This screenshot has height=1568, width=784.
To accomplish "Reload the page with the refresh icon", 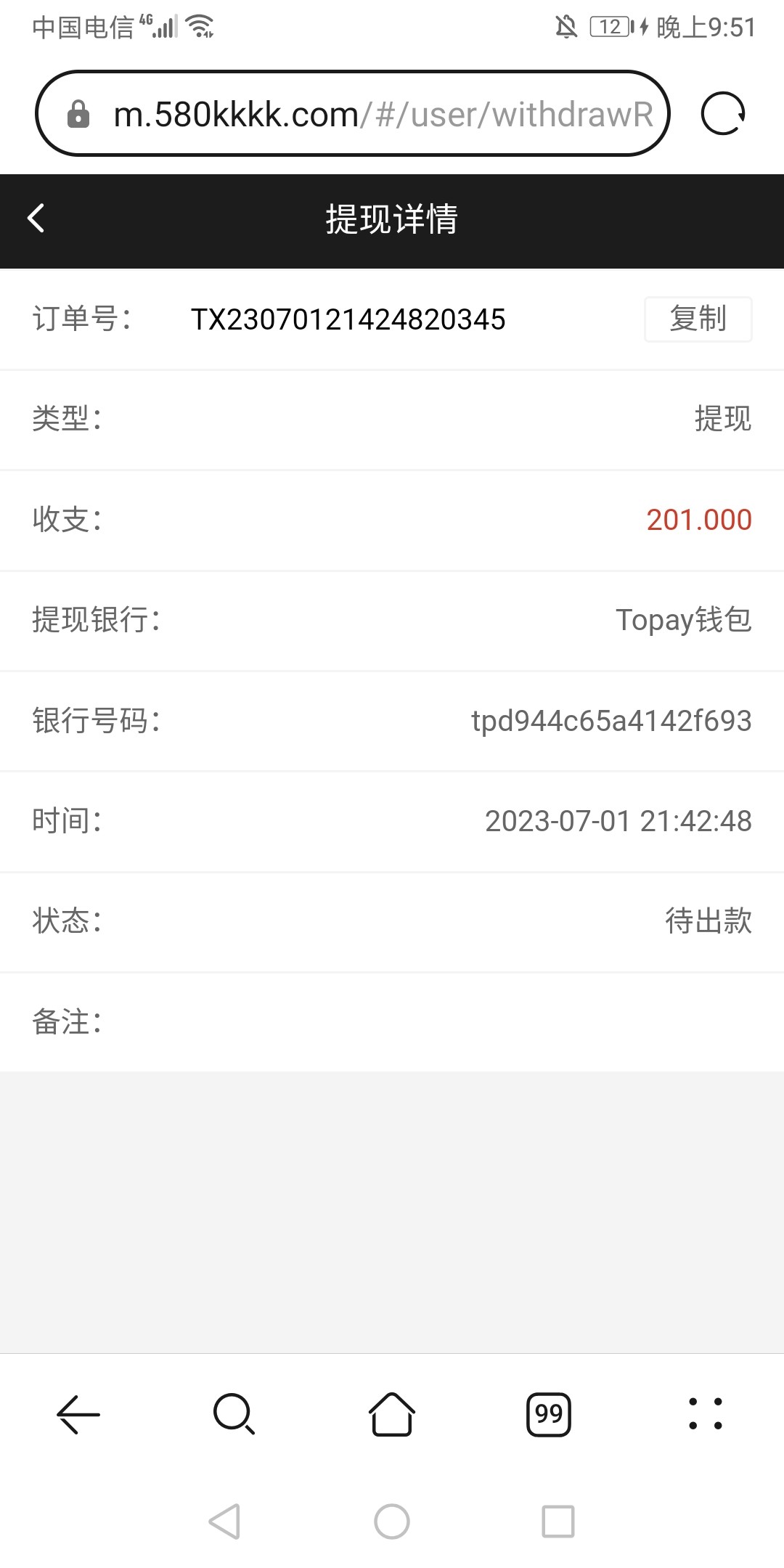I will (x=723, y=114).
